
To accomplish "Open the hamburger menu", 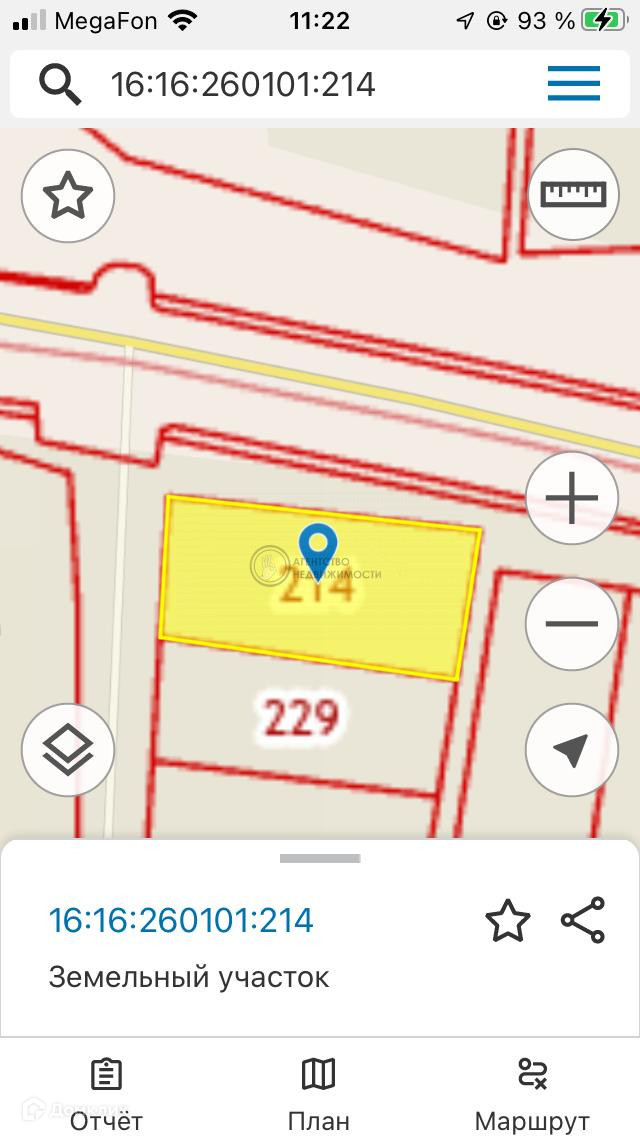I will pos(573,84).
